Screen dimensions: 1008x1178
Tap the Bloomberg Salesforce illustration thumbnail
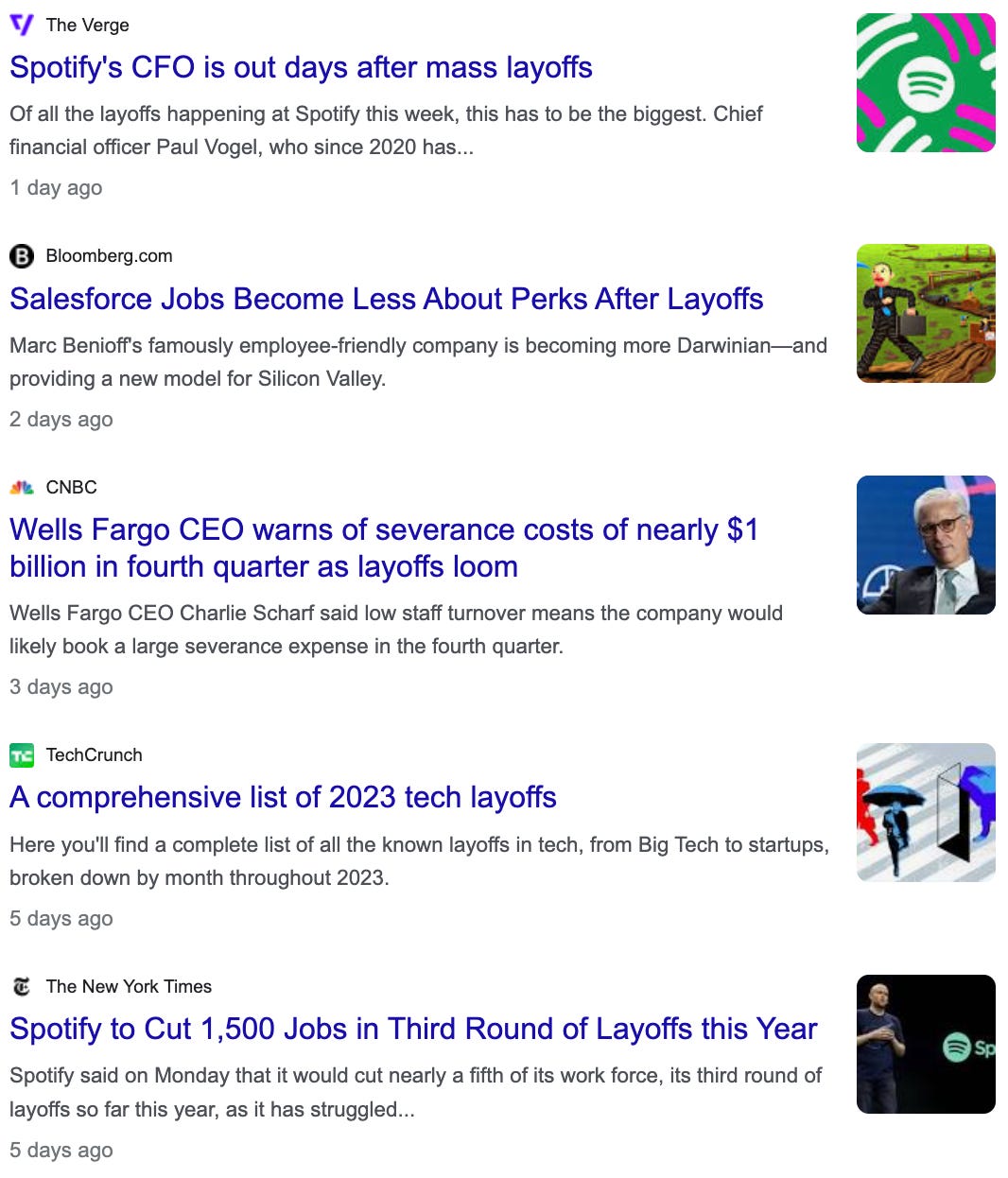[x=925, y=314]
